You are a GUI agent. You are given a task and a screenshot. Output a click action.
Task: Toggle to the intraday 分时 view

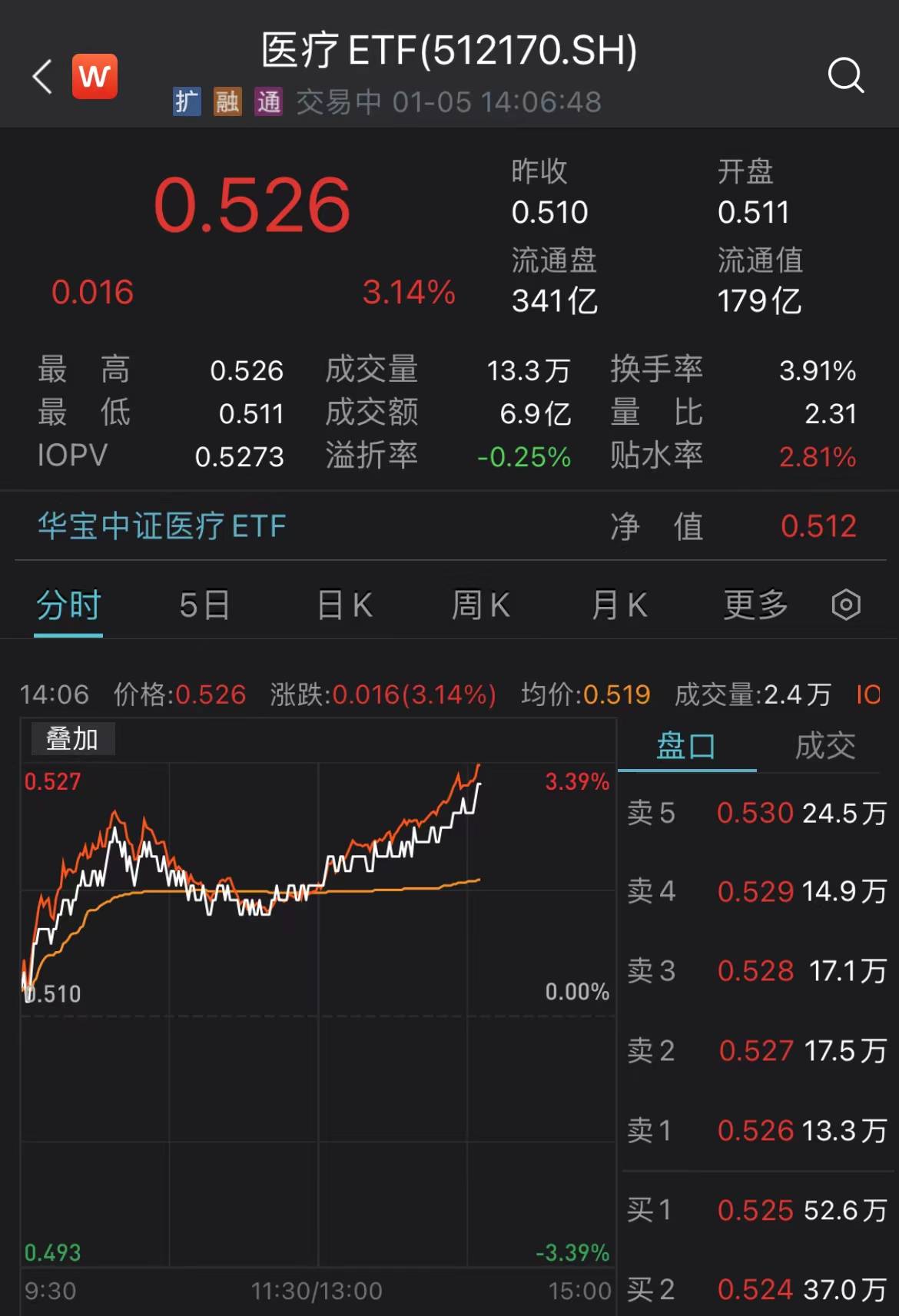coord(68,606)
